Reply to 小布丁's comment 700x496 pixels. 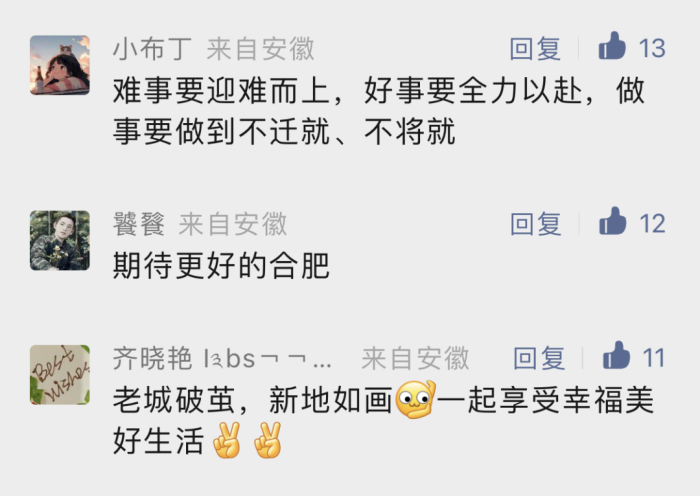click(x=535, y=48)
